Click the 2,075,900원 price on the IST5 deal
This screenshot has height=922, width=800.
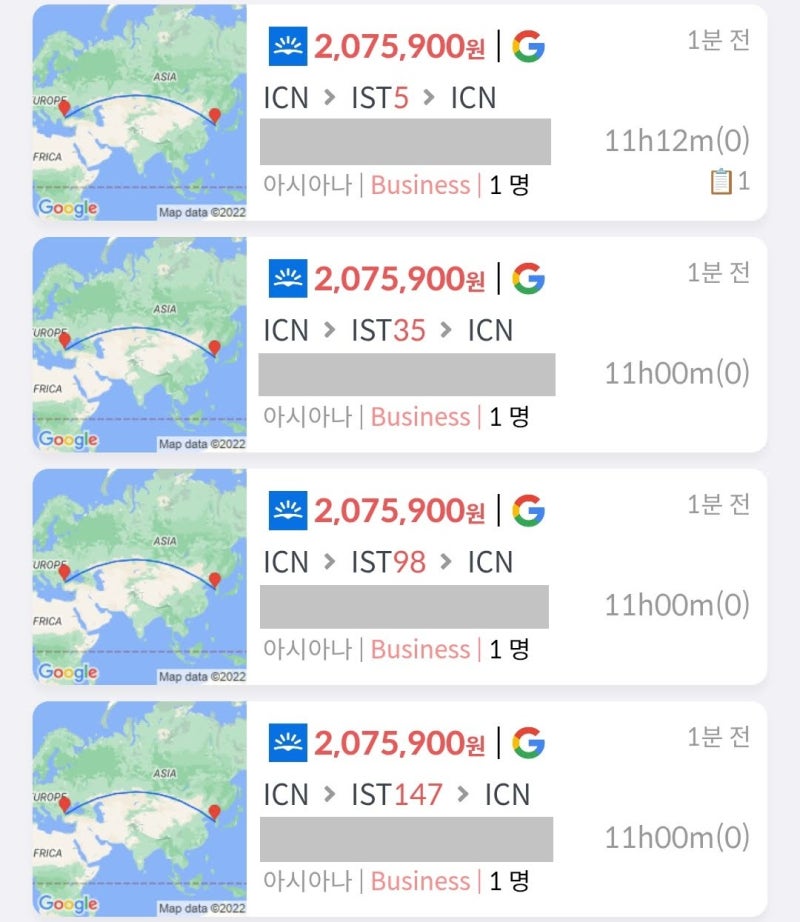click(x=400, y=45)
